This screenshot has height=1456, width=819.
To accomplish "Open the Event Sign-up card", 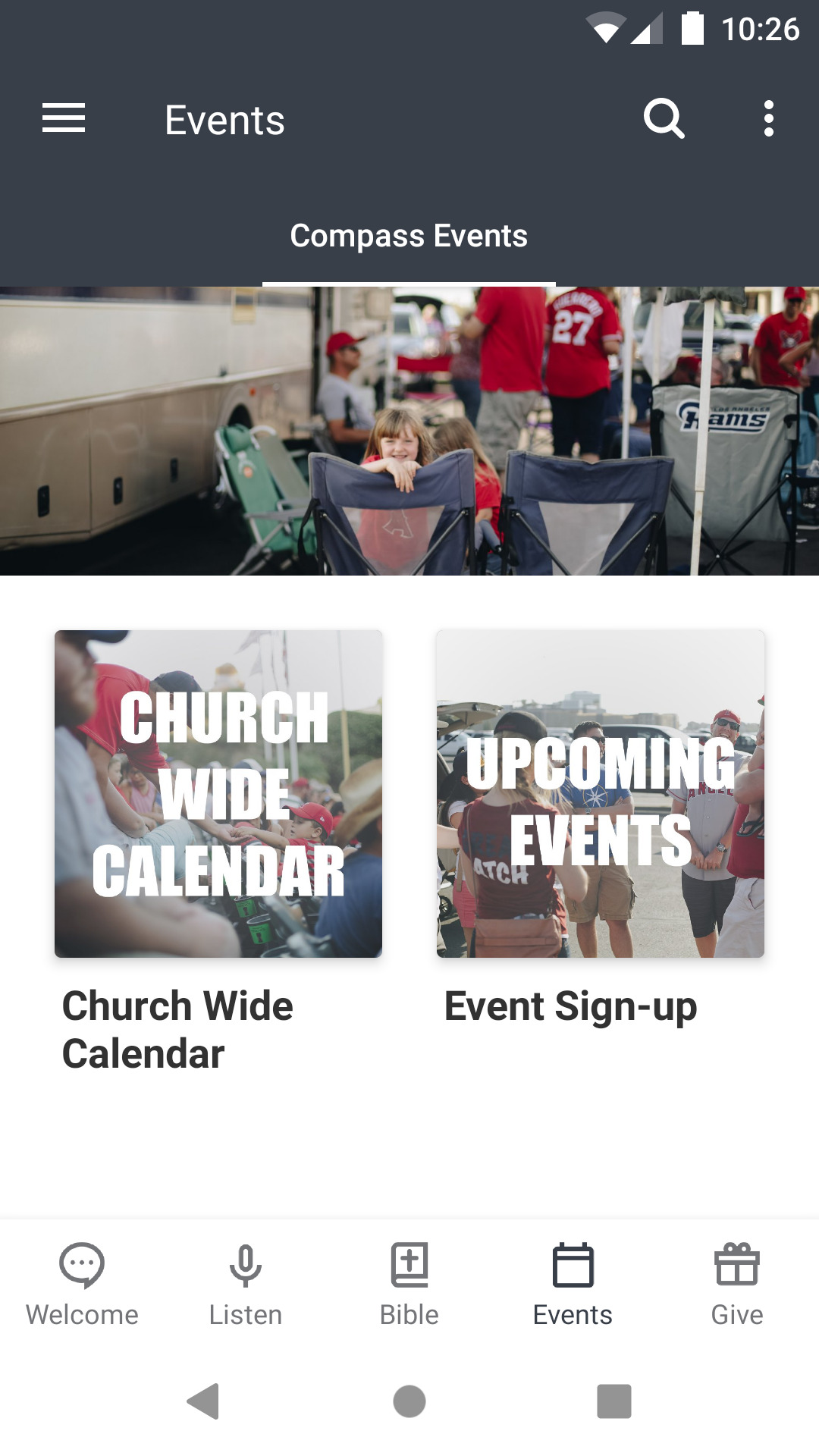I will click(600, 793).
